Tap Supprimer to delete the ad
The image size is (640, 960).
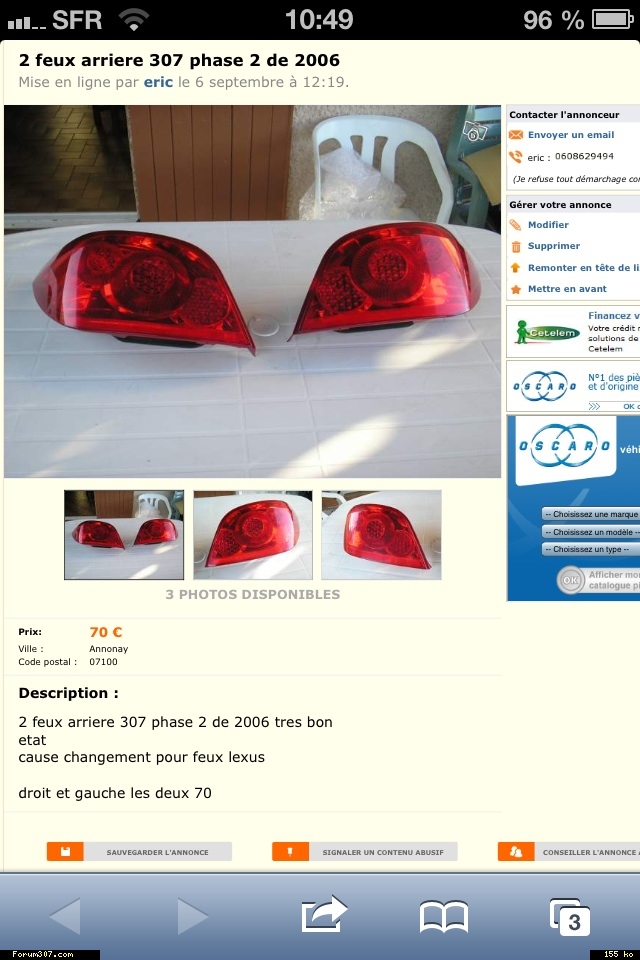pos(553,246)
